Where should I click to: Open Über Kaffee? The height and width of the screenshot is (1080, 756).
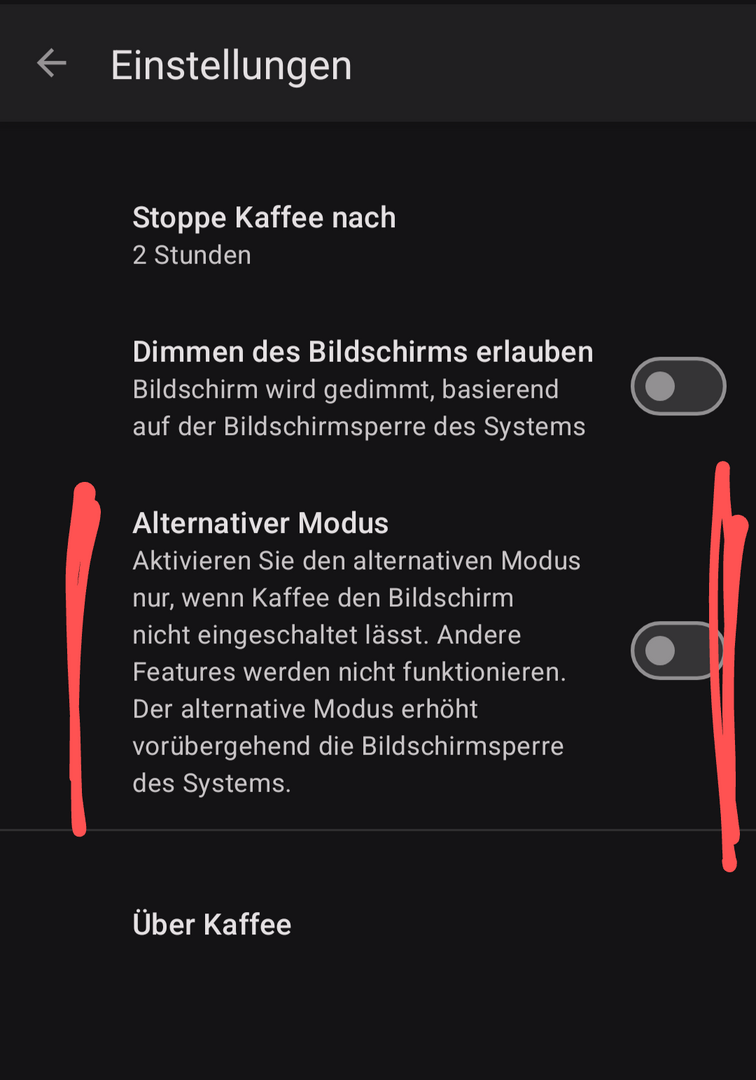click(212, 924)
